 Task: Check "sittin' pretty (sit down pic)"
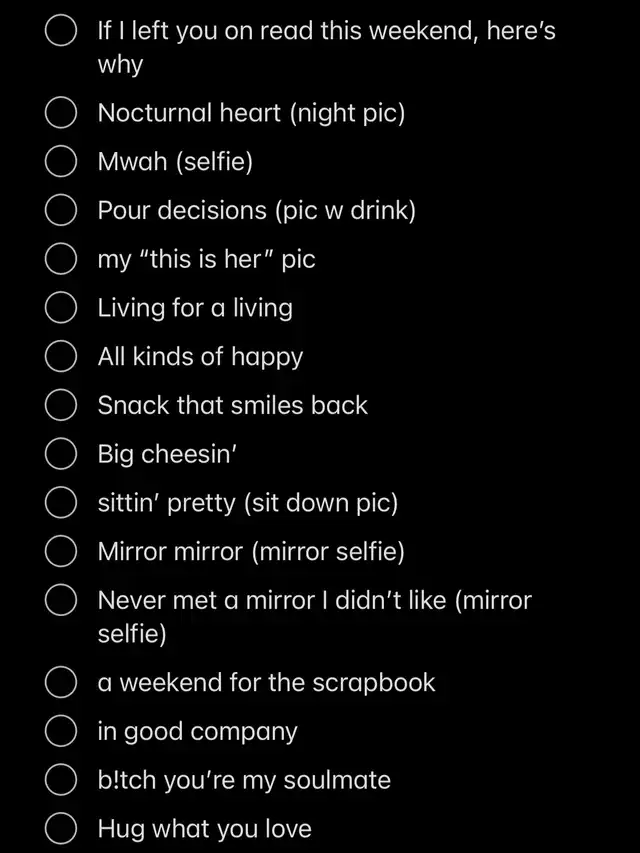(x=62, y=503)
